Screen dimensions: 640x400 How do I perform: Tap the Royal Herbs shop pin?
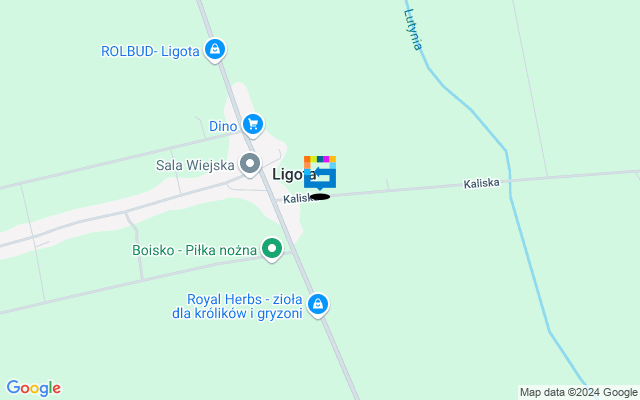(317, 304)
